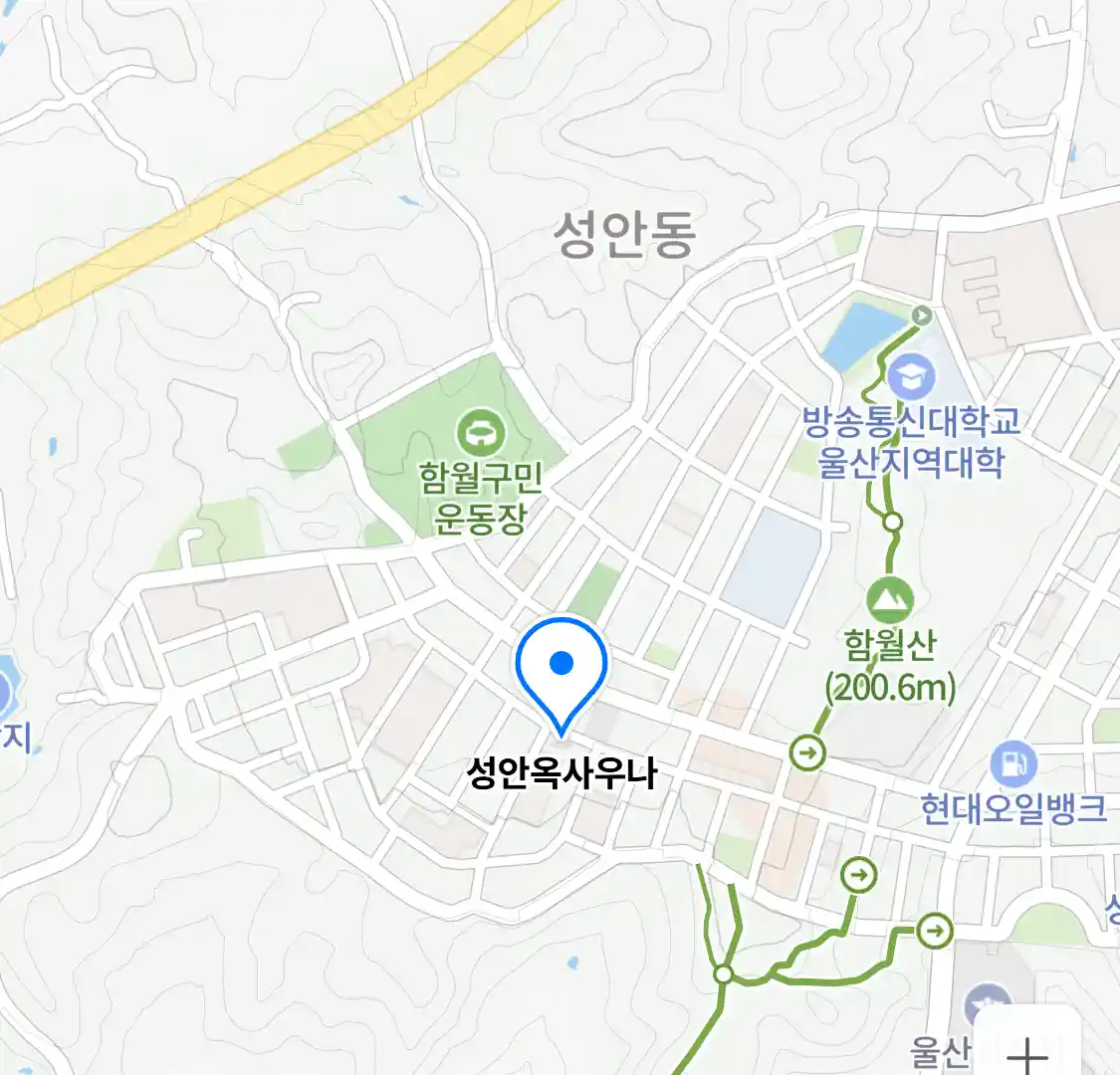The image size is (1120, 1075).
Task: Select the 함월산 mountain marker
Action: coord(890,601)
